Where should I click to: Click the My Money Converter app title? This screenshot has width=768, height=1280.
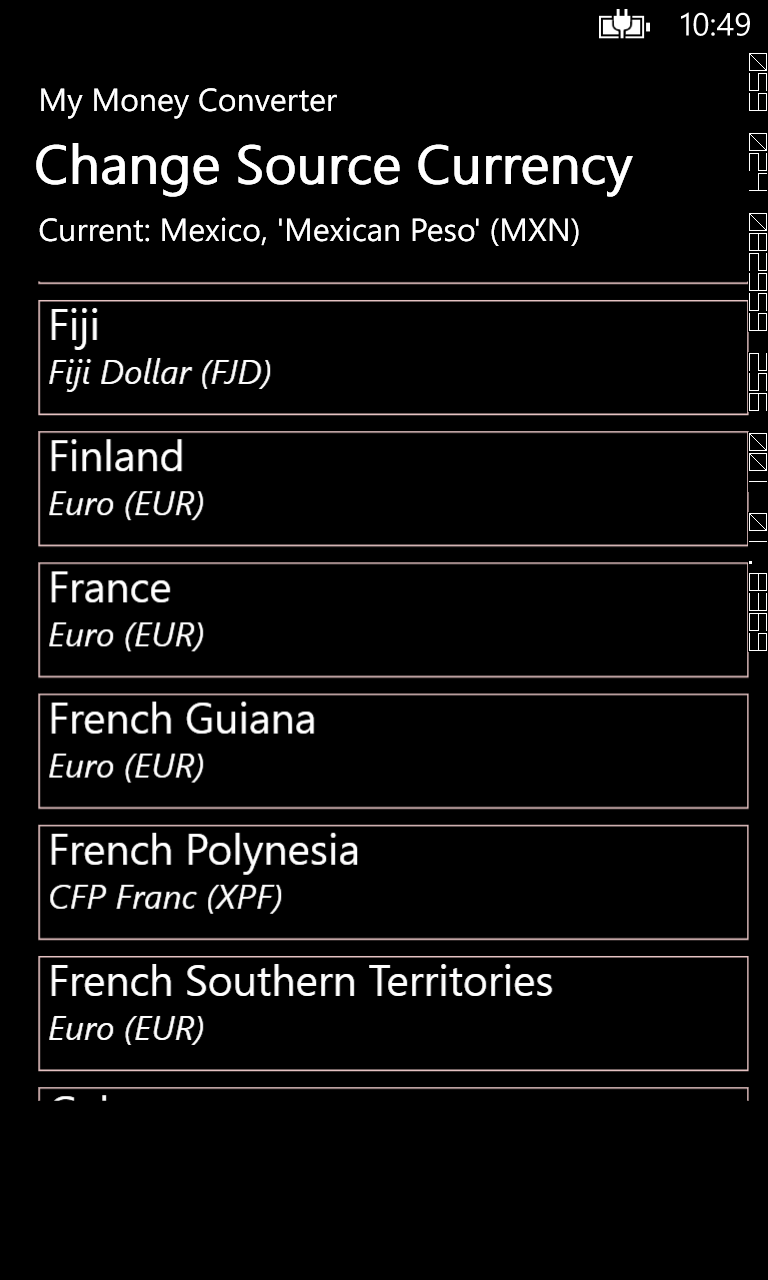pos(188,100)
